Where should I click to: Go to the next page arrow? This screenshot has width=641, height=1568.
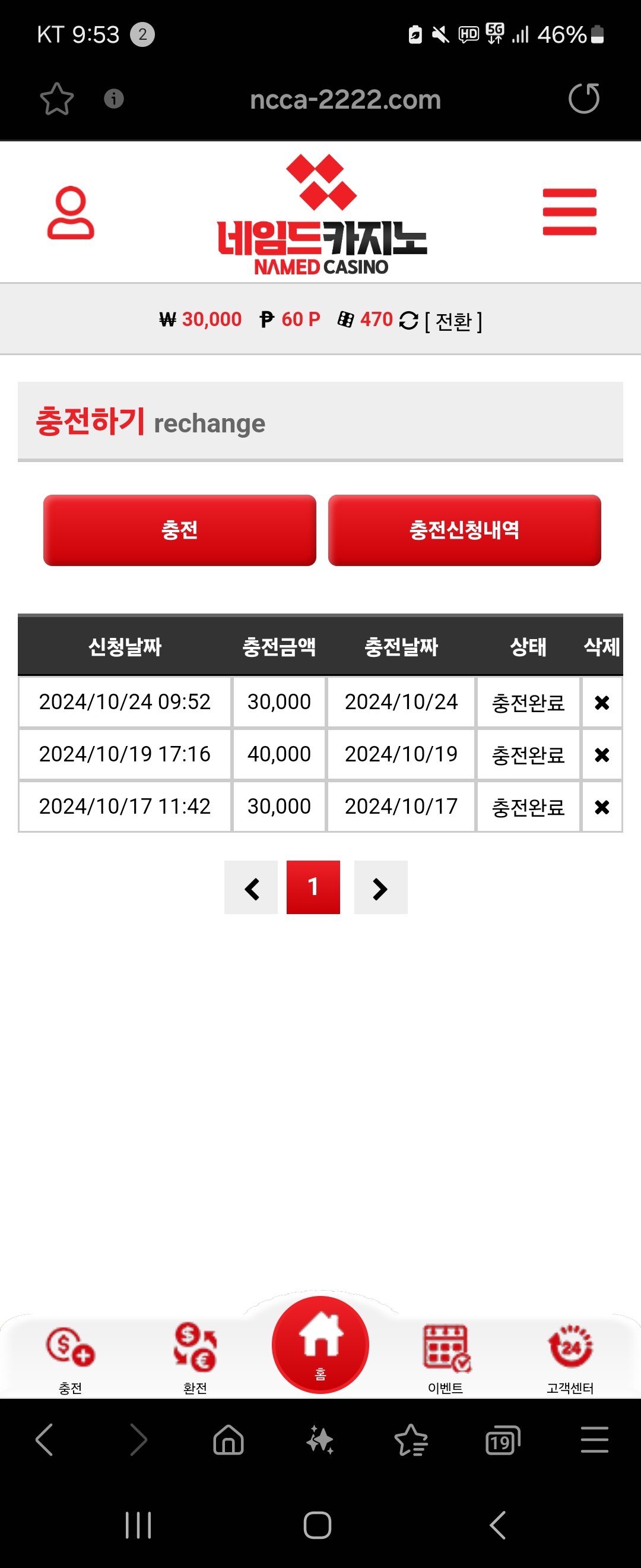pyautogui.click(x=380, y=887)
